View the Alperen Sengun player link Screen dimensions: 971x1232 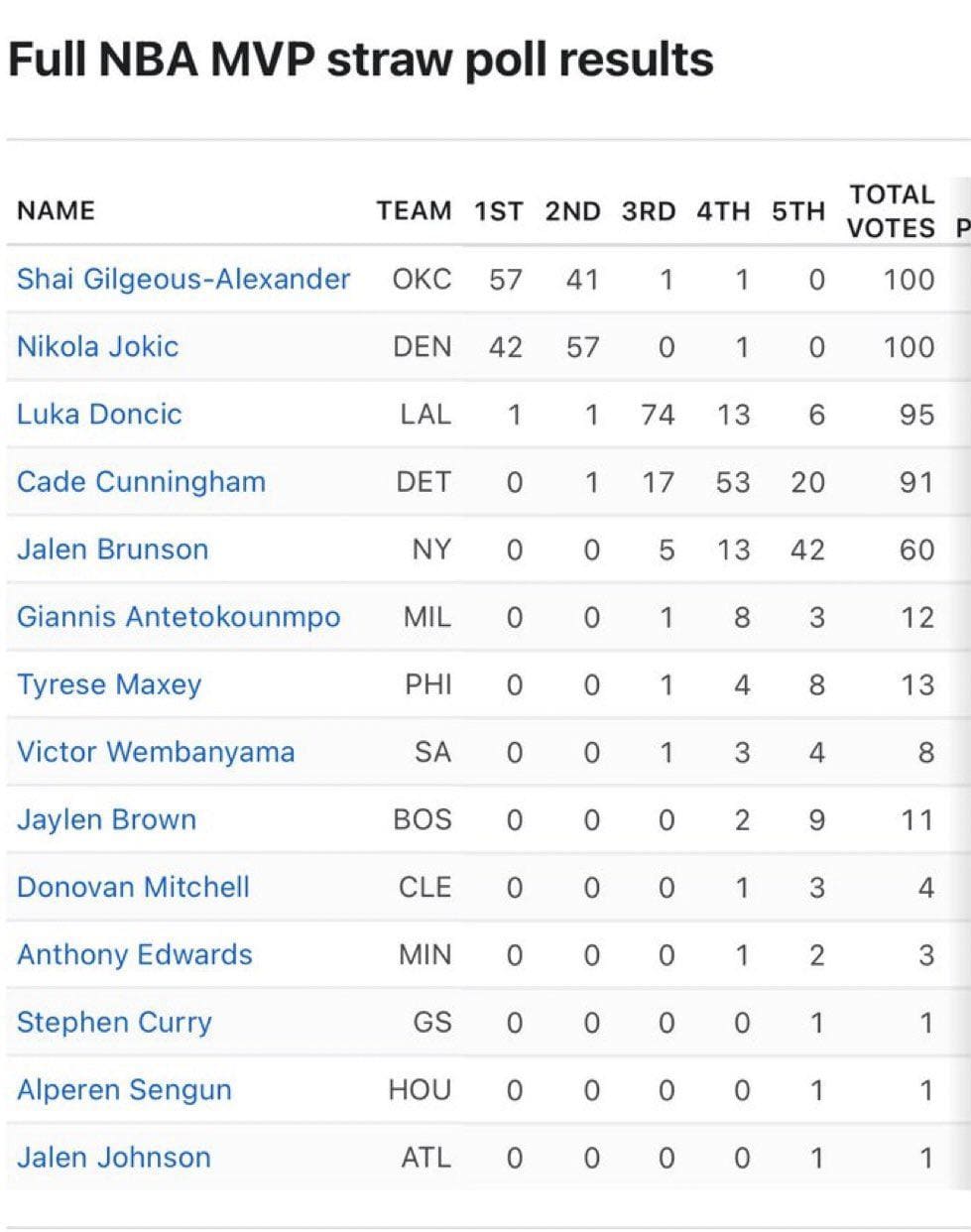tap(124, 1090)
